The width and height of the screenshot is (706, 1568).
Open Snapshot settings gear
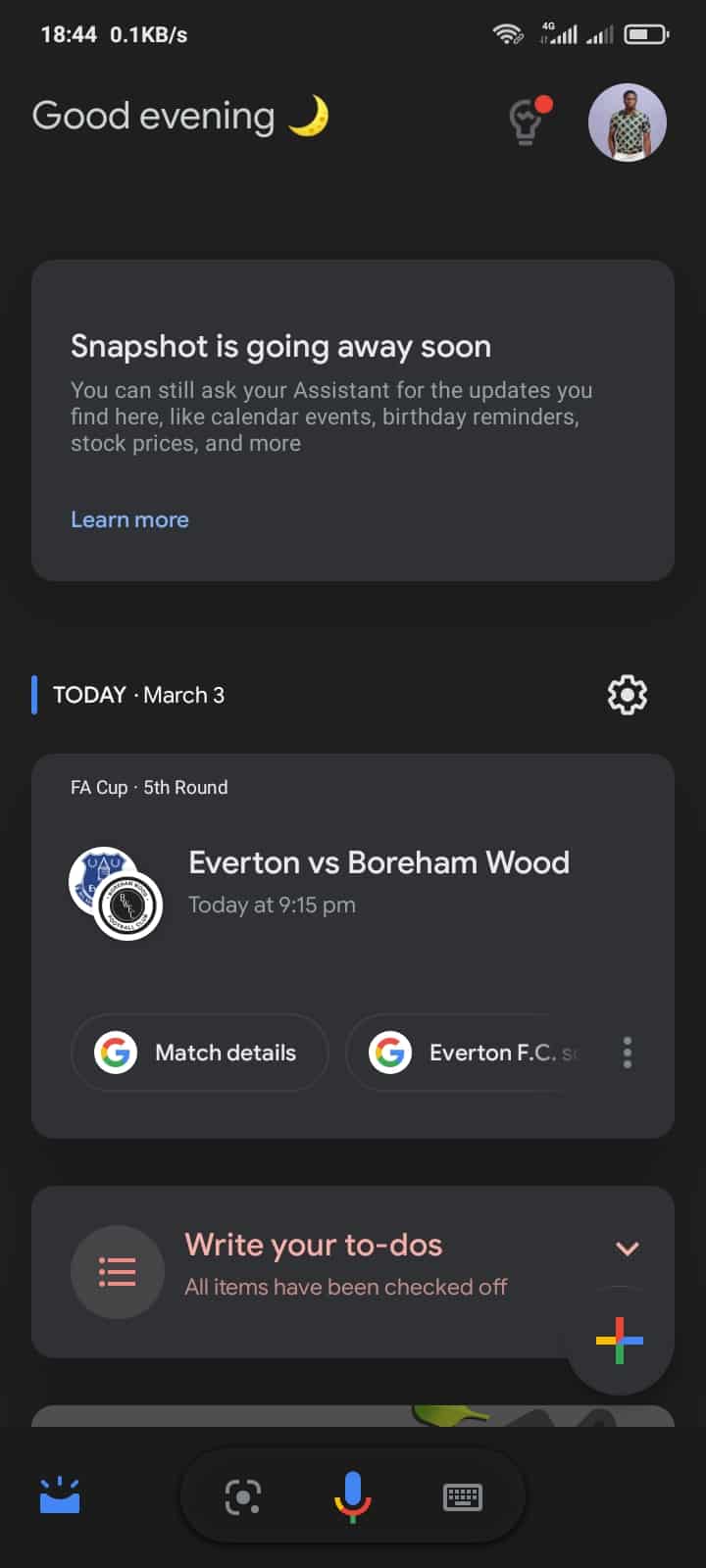(627, 695)
